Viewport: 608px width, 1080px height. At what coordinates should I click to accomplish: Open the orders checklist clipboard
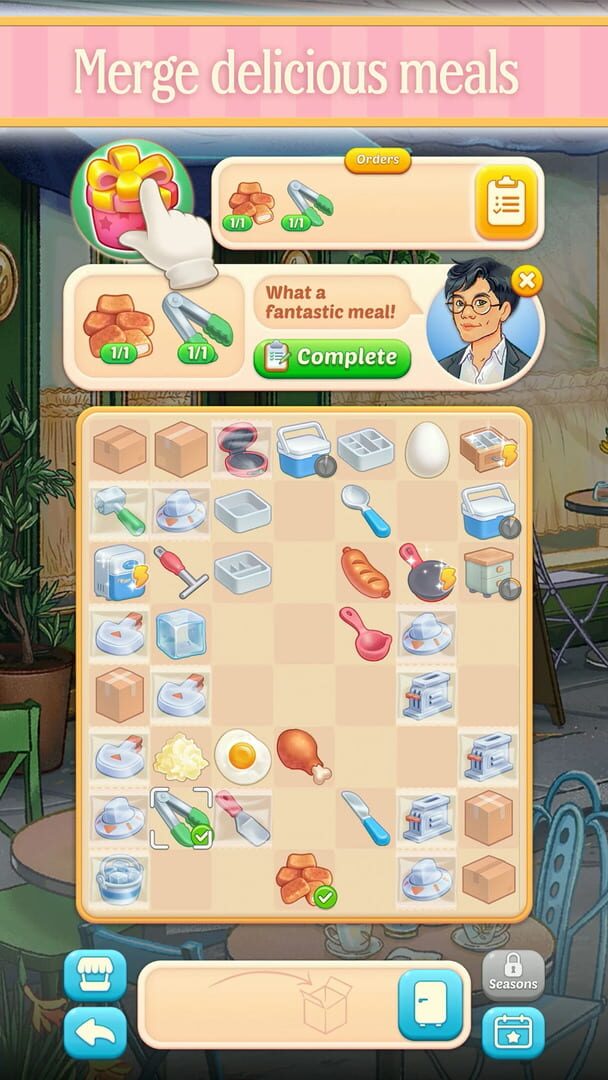[x=506, y=202]
